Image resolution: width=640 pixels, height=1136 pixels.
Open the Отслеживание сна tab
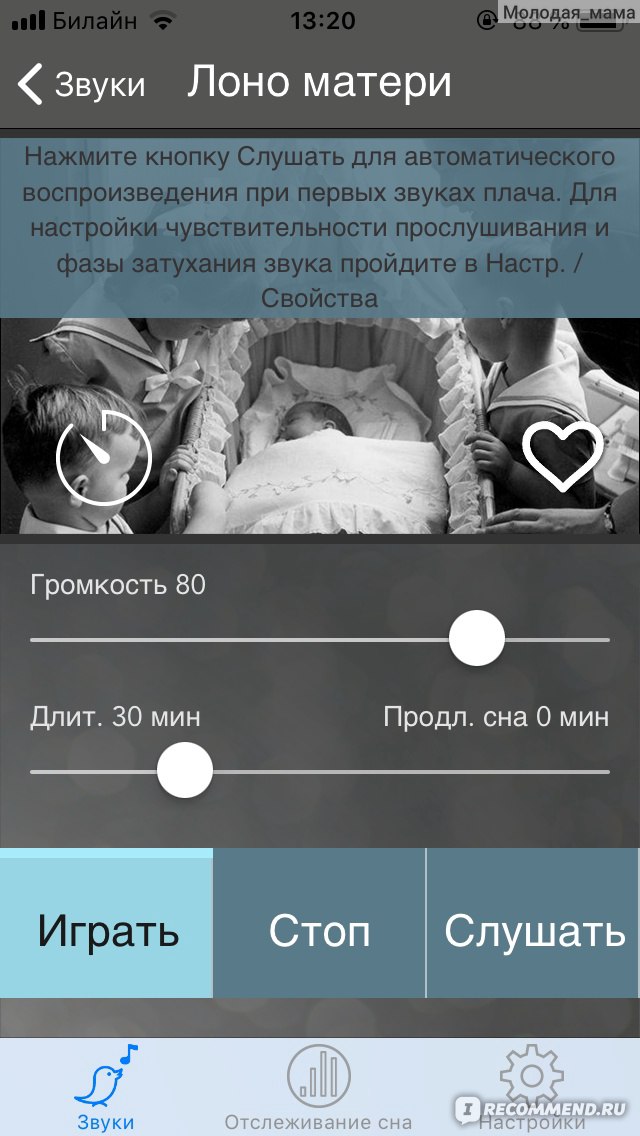pyautogui.click(x=318, y=1088)
